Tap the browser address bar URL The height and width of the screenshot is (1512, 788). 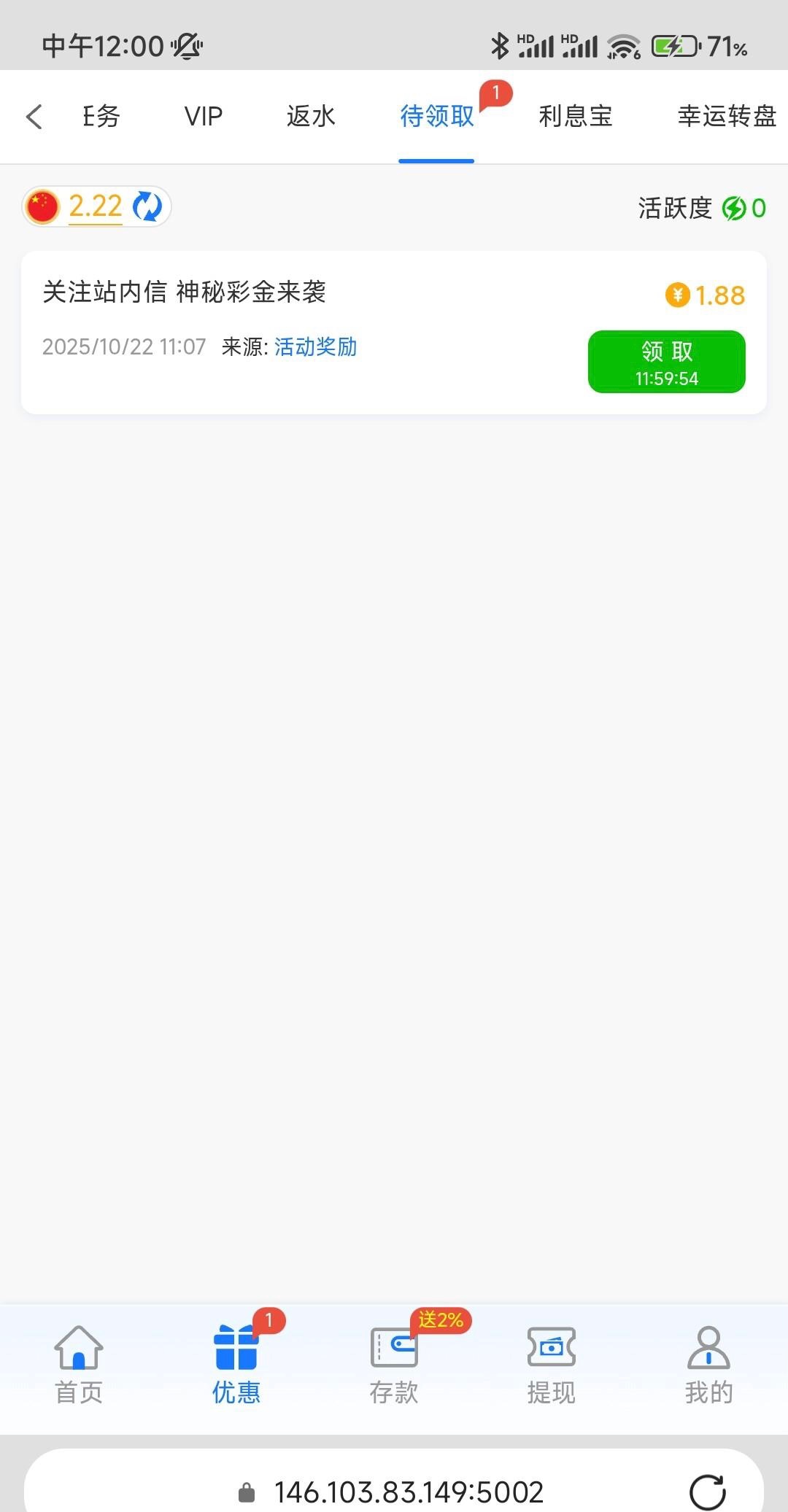[409, 1492]
